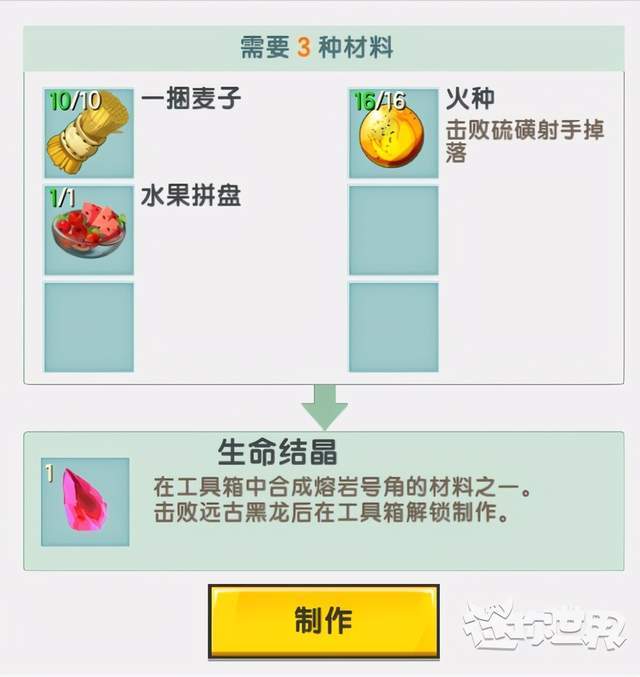Select the 水果拼盘 fruit platter material slot
640x677 pixels.
pyautogui.click(x=89, y=230)
